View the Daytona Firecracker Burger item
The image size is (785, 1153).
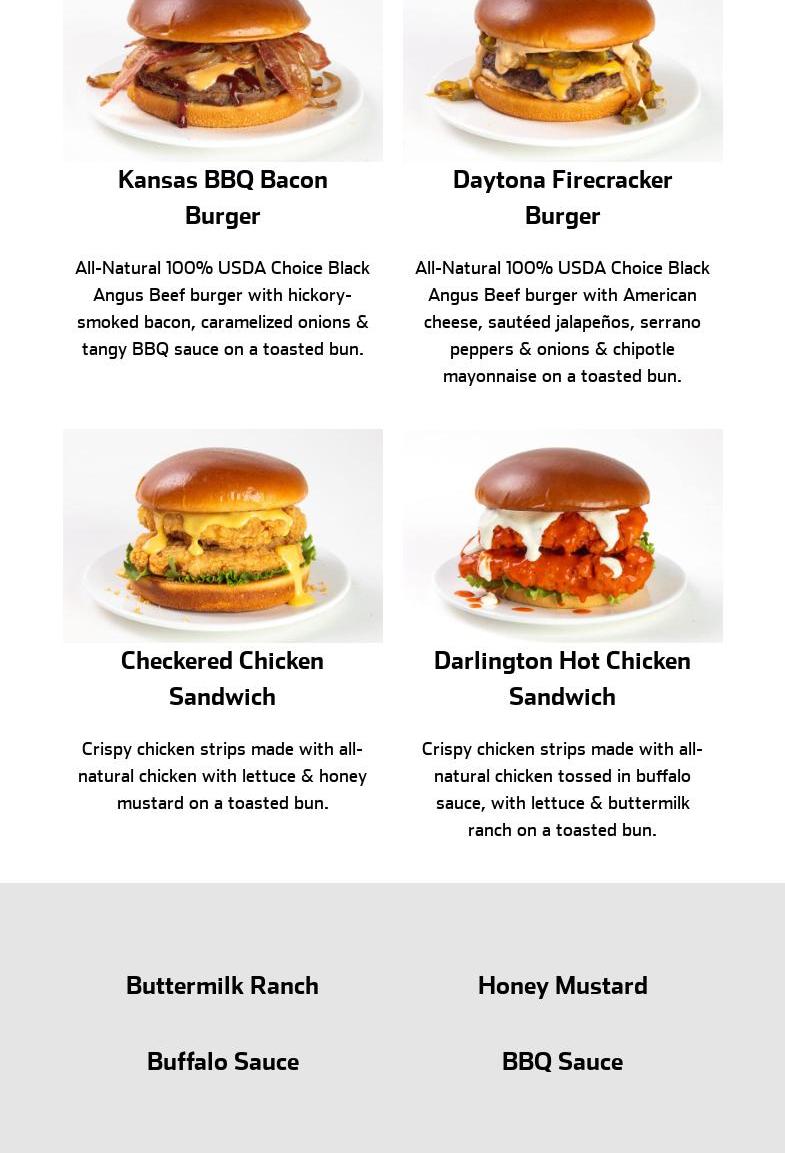[x=562, y=197]
